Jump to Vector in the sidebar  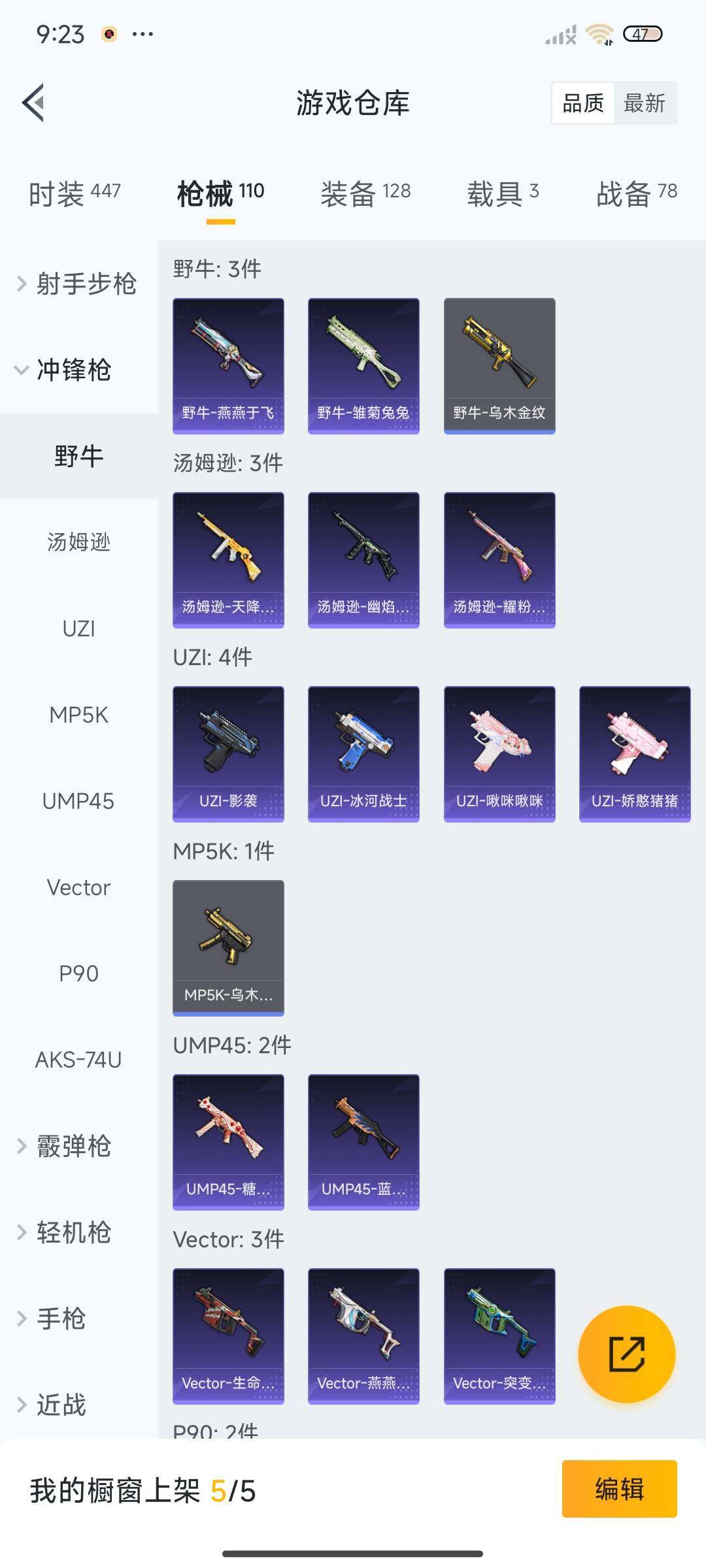[78, 887]
